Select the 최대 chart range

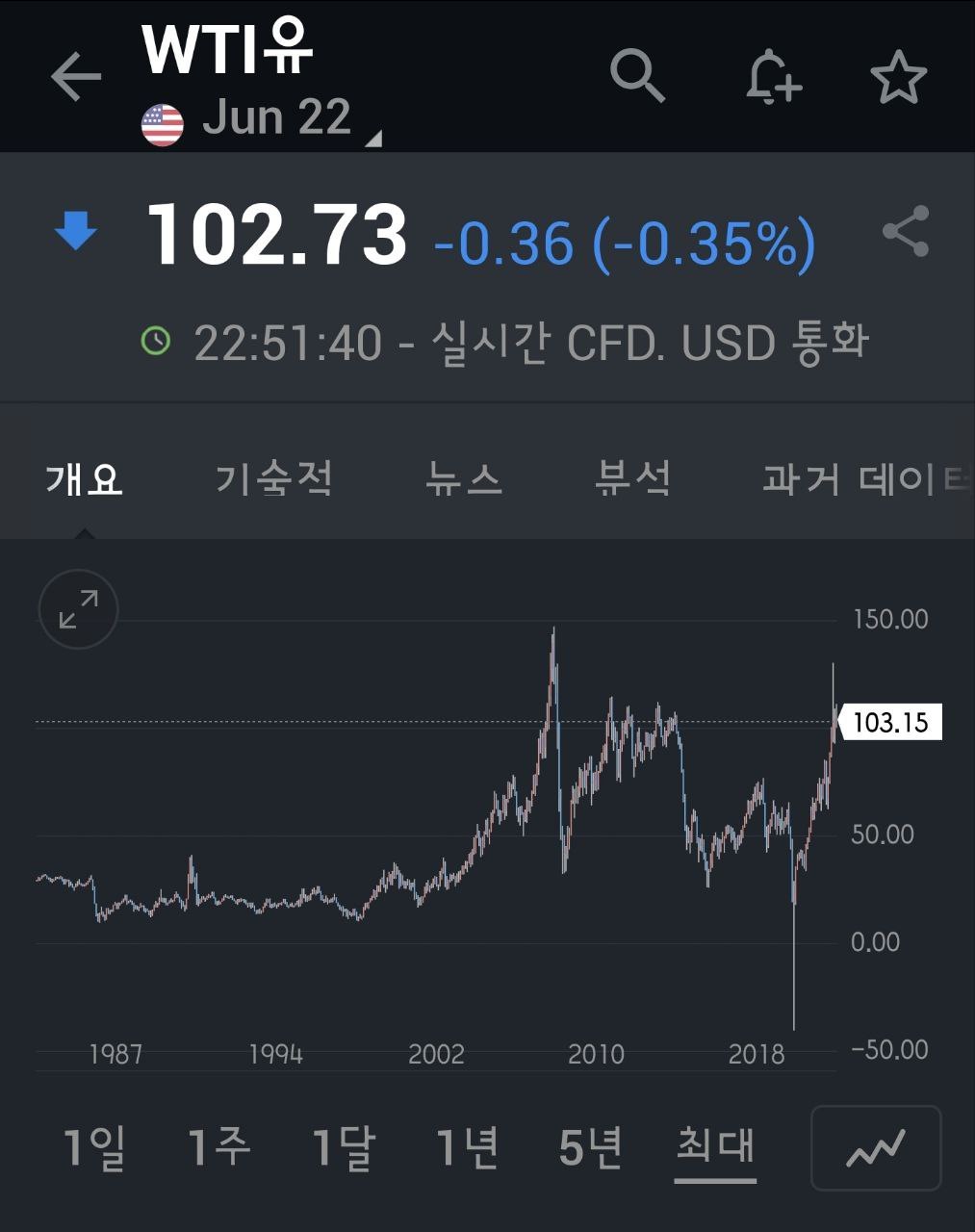click(x=715, y=1147)
